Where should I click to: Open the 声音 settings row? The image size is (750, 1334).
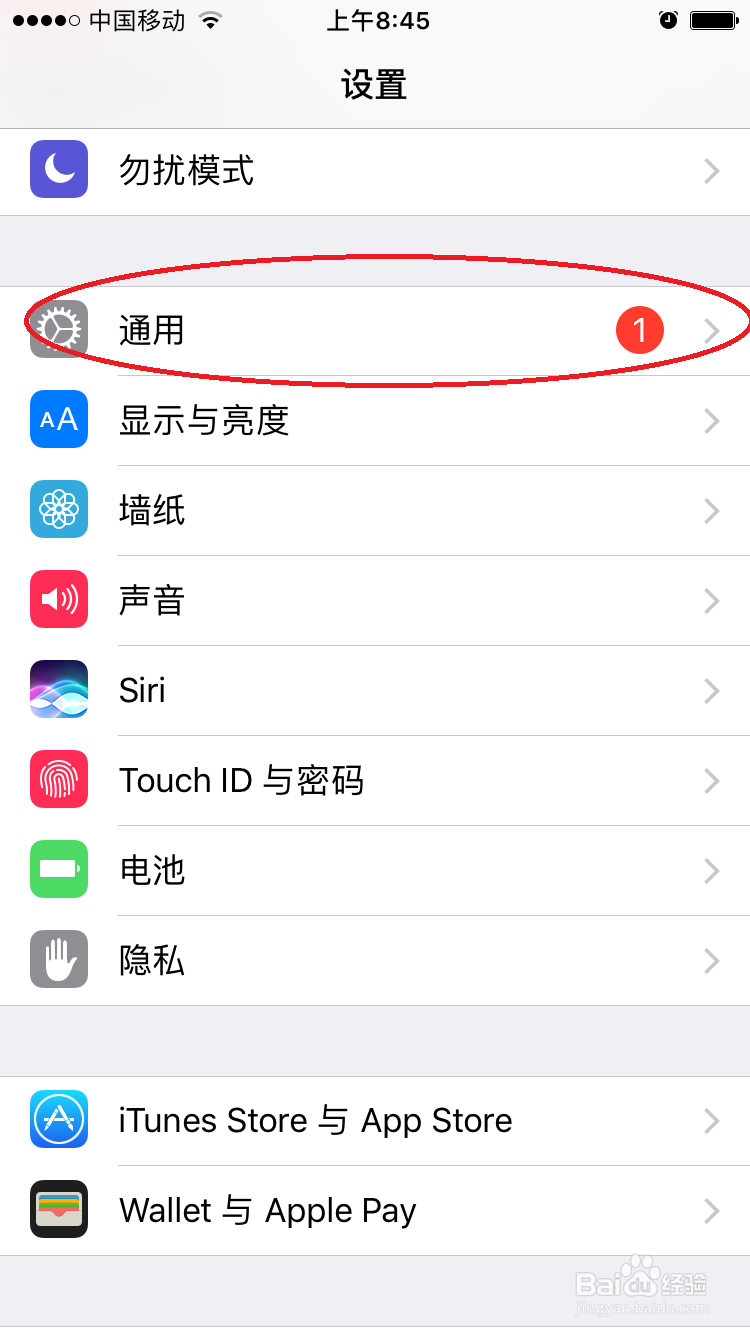click(x=375, y=600)
